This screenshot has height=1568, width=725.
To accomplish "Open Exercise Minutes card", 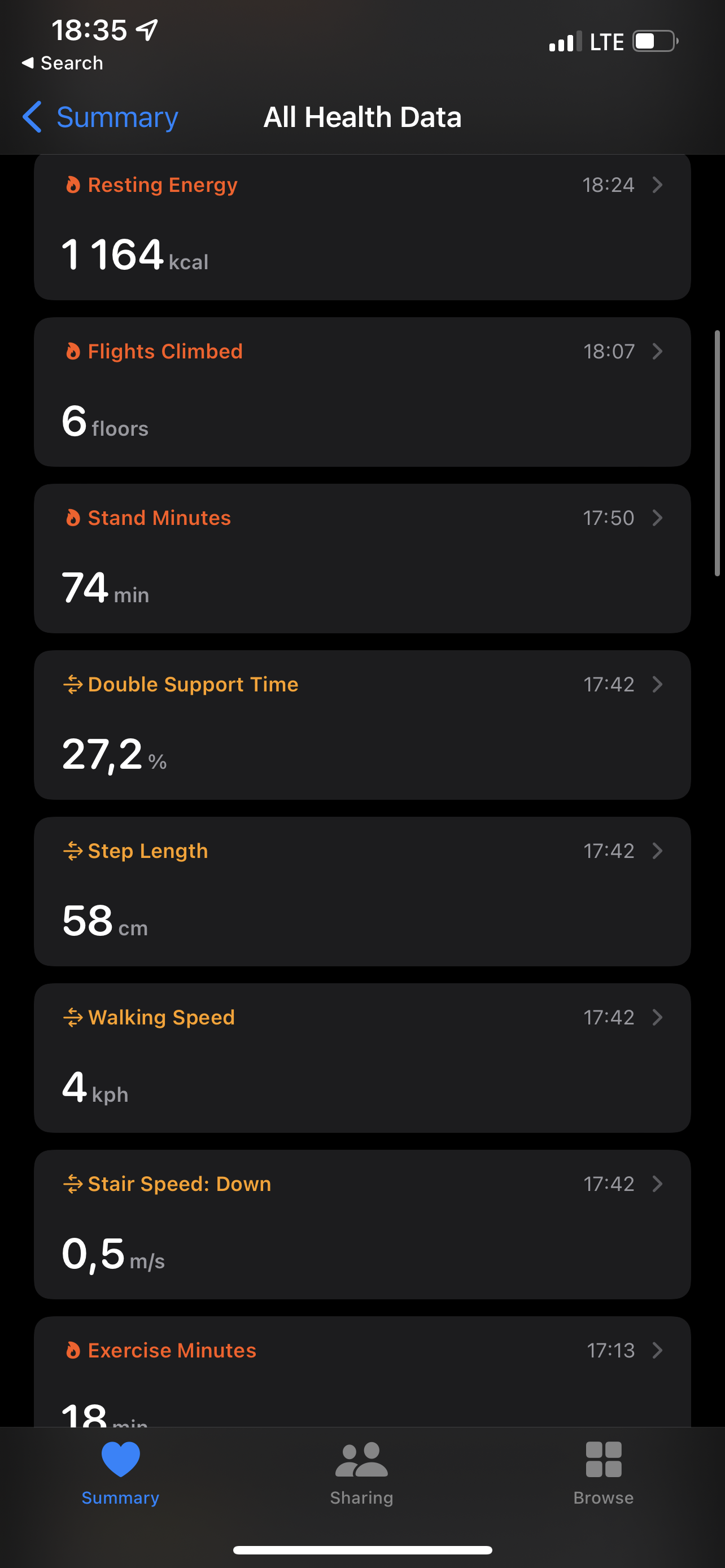I will coord(362,1372).
